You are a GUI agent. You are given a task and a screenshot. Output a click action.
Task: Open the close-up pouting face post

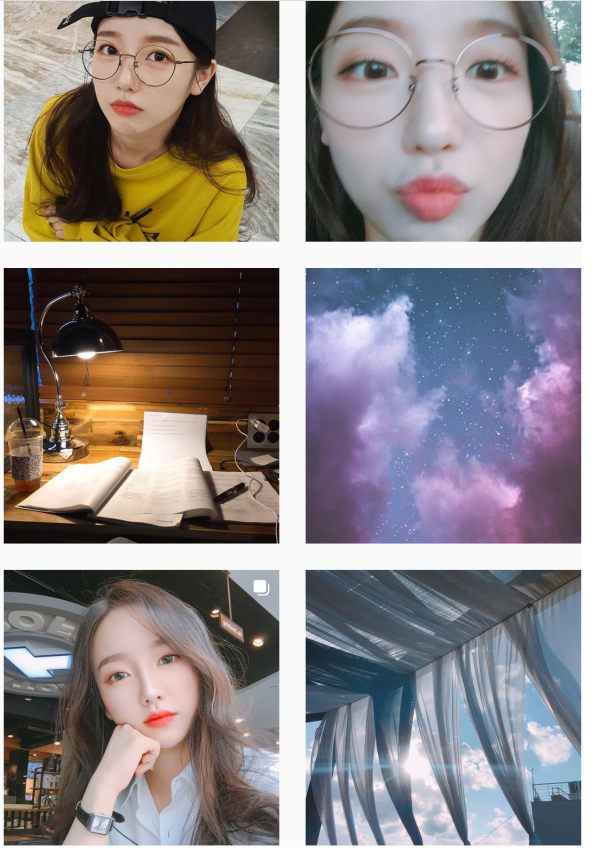[443, 121]
